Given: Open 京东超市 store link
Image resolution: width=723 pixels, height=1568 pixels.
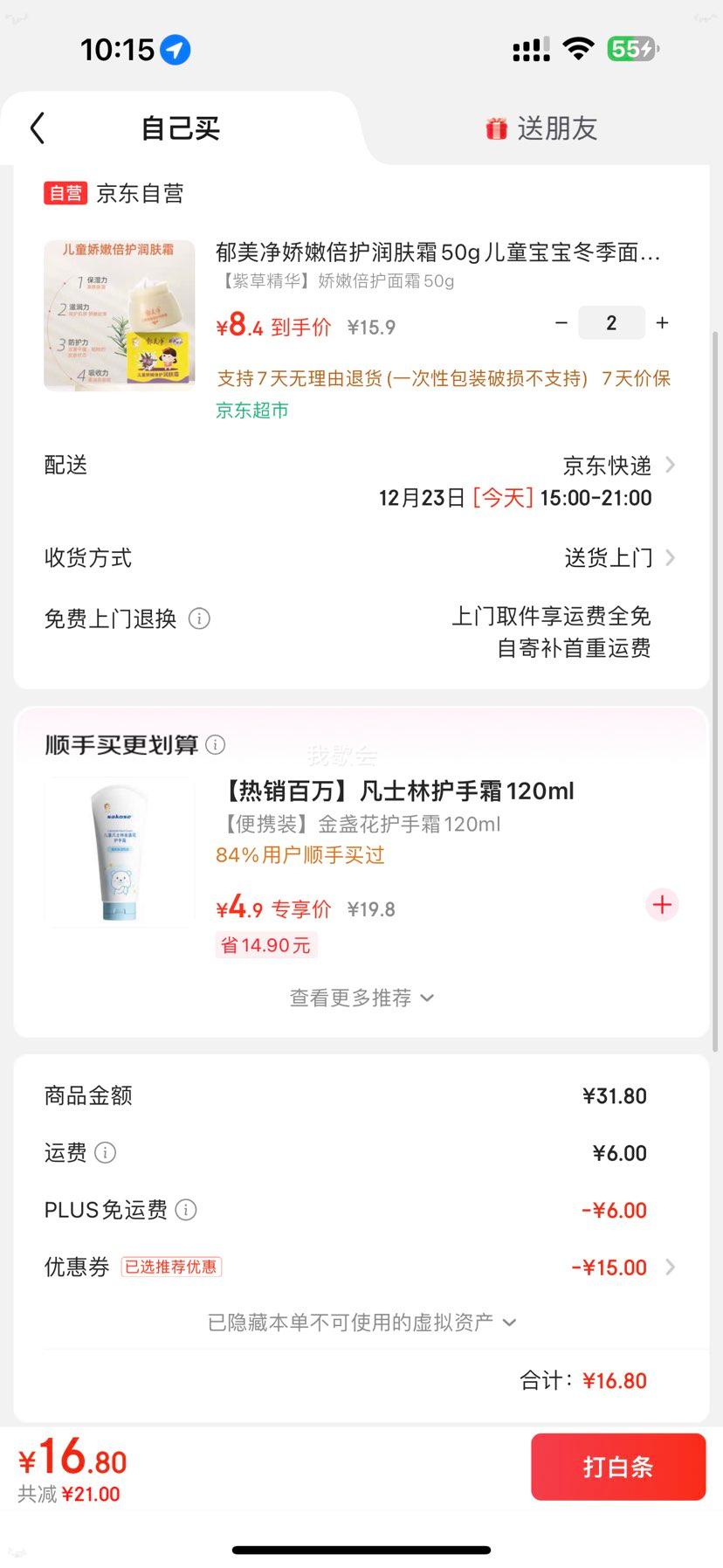Looking at the screenshot, I should pyautogui.click(x=251, y=409).
